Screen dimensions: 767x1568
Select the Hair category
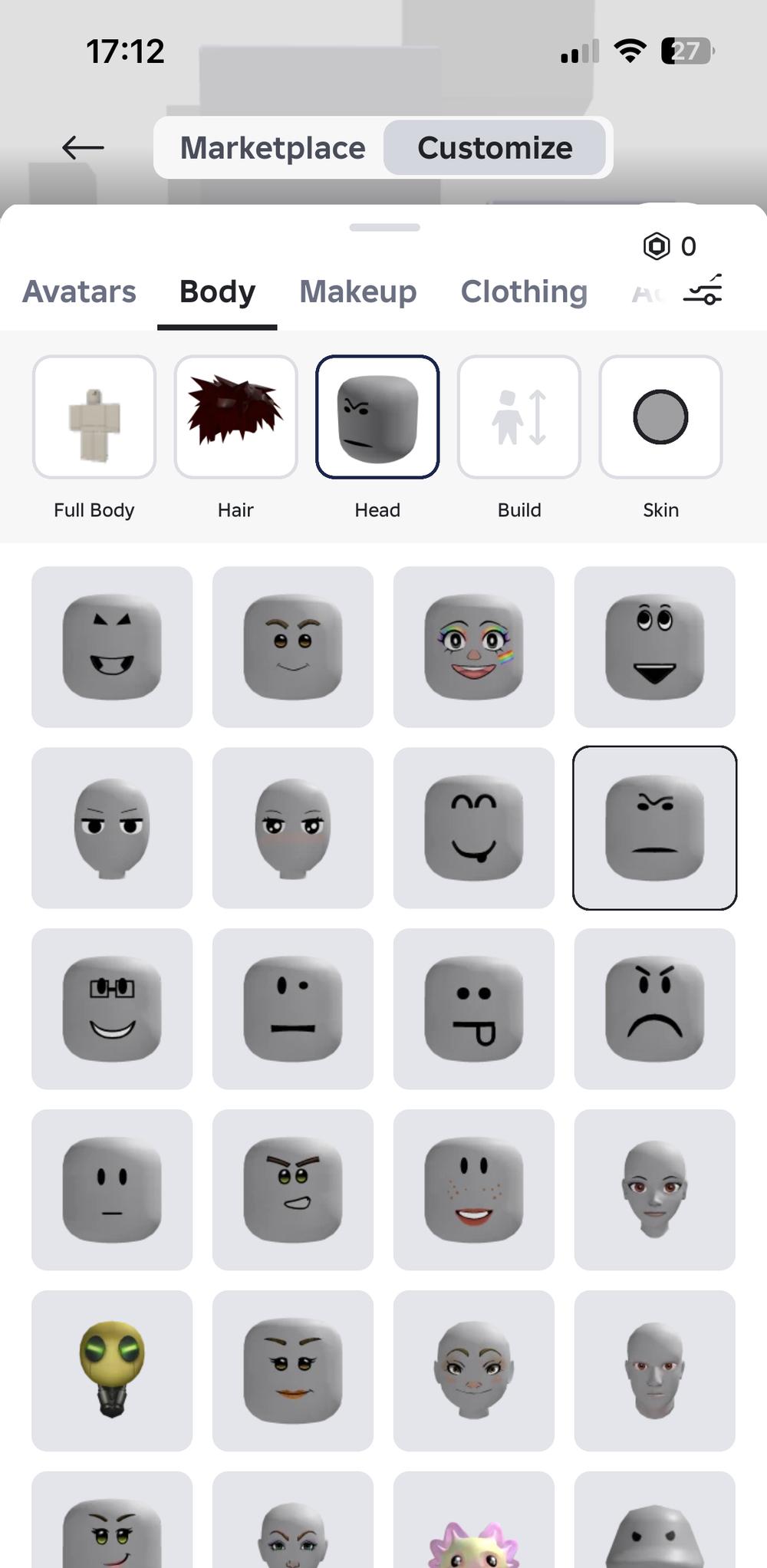click(235, 417)
